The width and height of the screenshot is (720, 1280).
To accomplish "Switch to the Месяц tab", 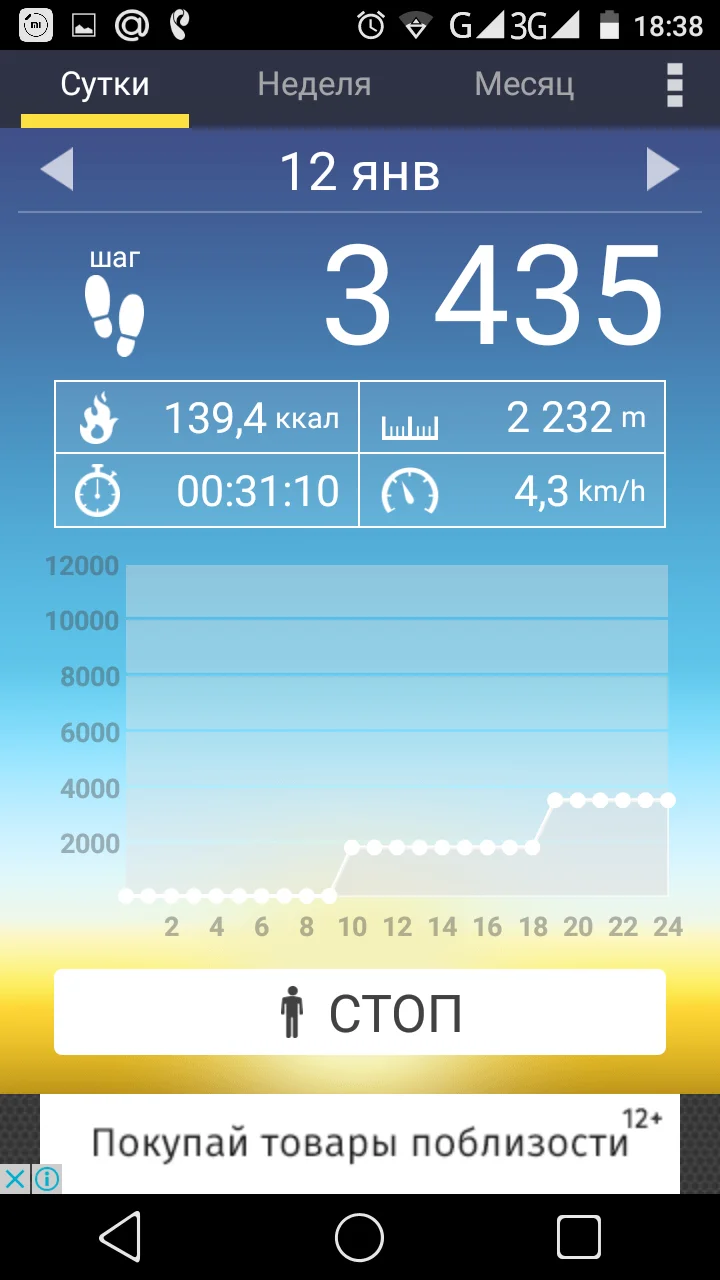I will click(x=524, y=85).
